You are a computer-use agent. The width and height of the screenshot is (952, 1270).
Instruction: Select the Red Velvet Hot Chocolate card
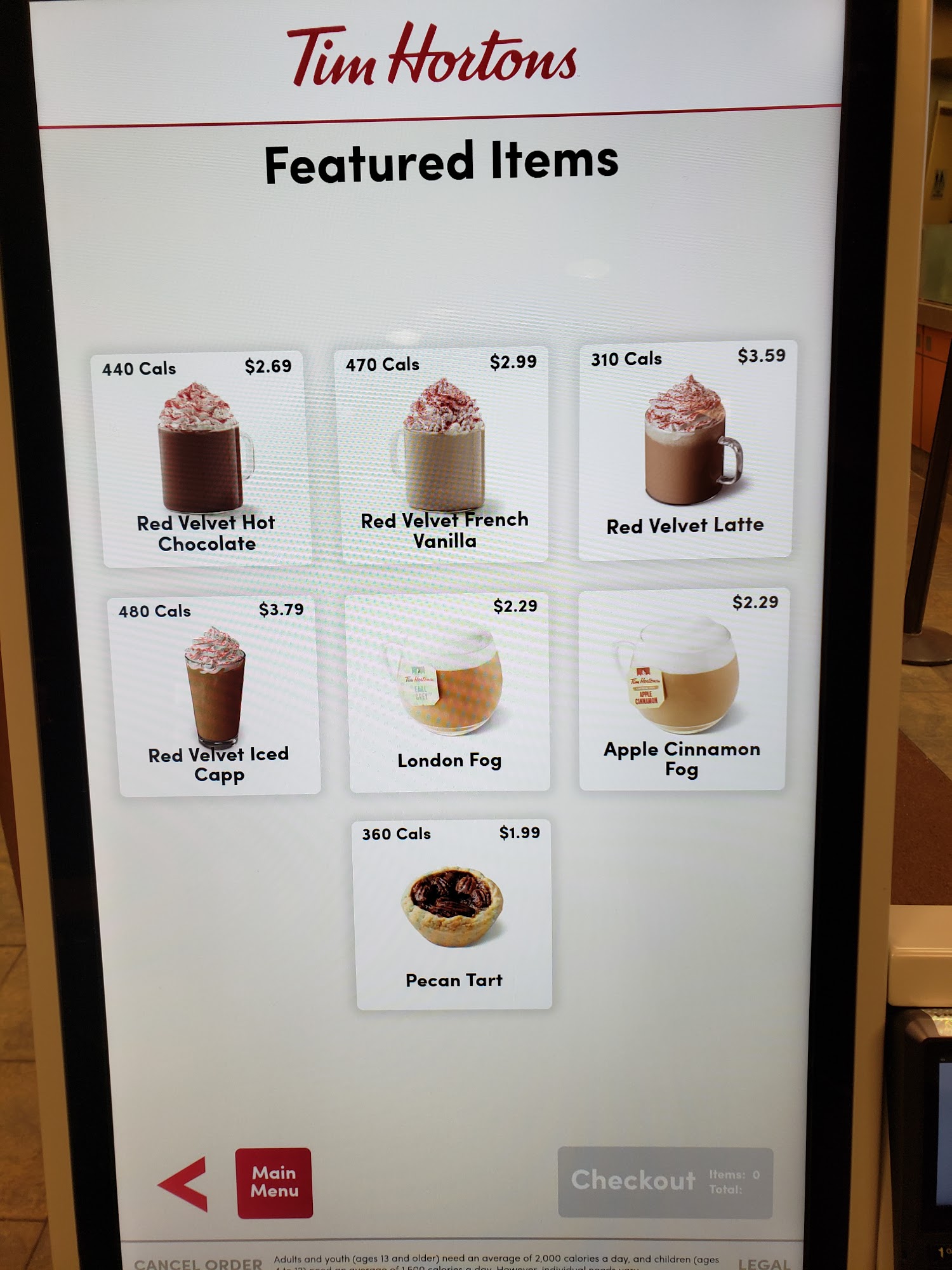(202, 458)
